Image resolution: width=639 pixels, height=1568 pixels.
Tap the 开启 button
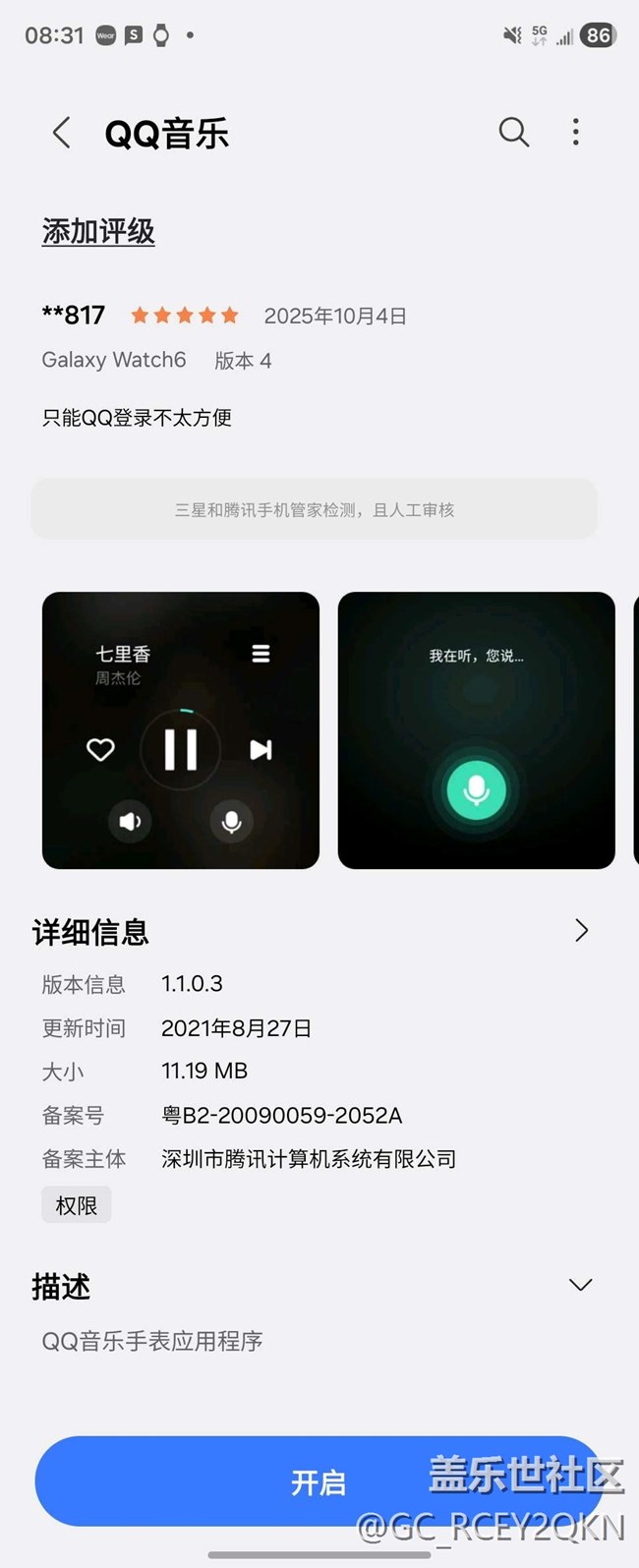[319, 1481]
